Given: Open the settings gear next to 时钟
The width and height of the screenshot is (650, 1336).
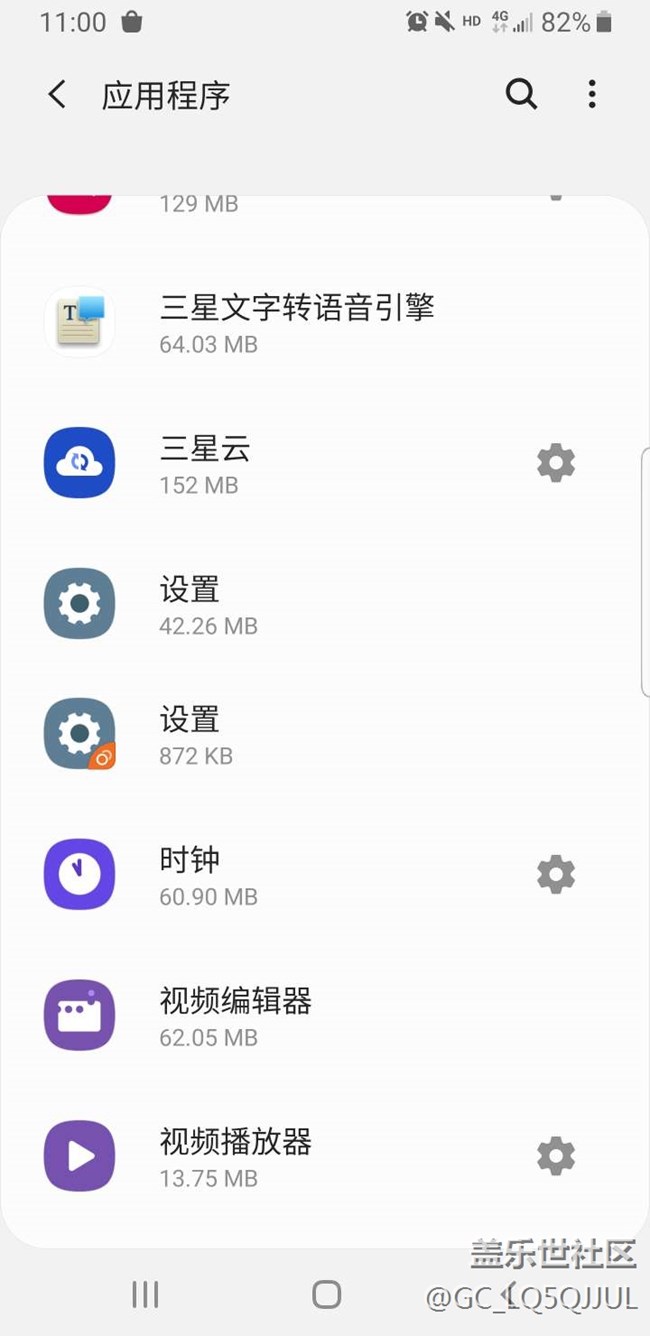Looking at the screenshot, I should [556, 875].
